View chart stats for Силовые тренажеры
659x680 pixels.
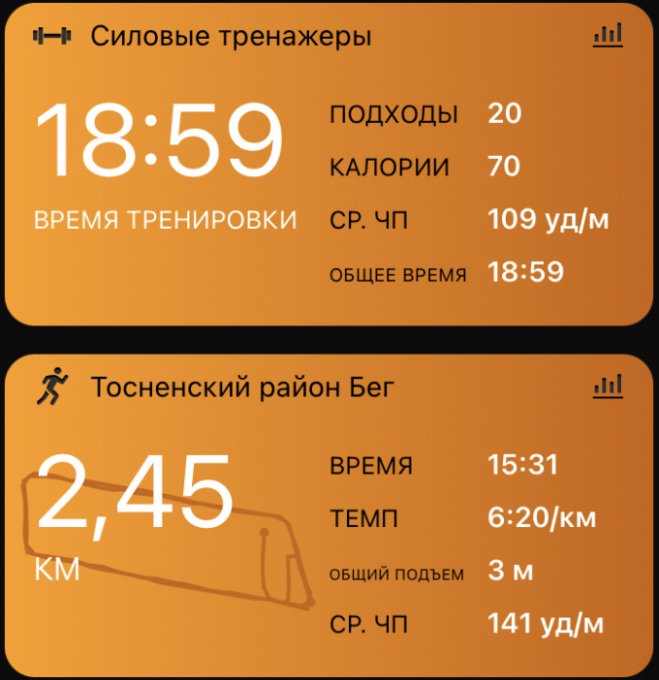(x=607, y=36)
